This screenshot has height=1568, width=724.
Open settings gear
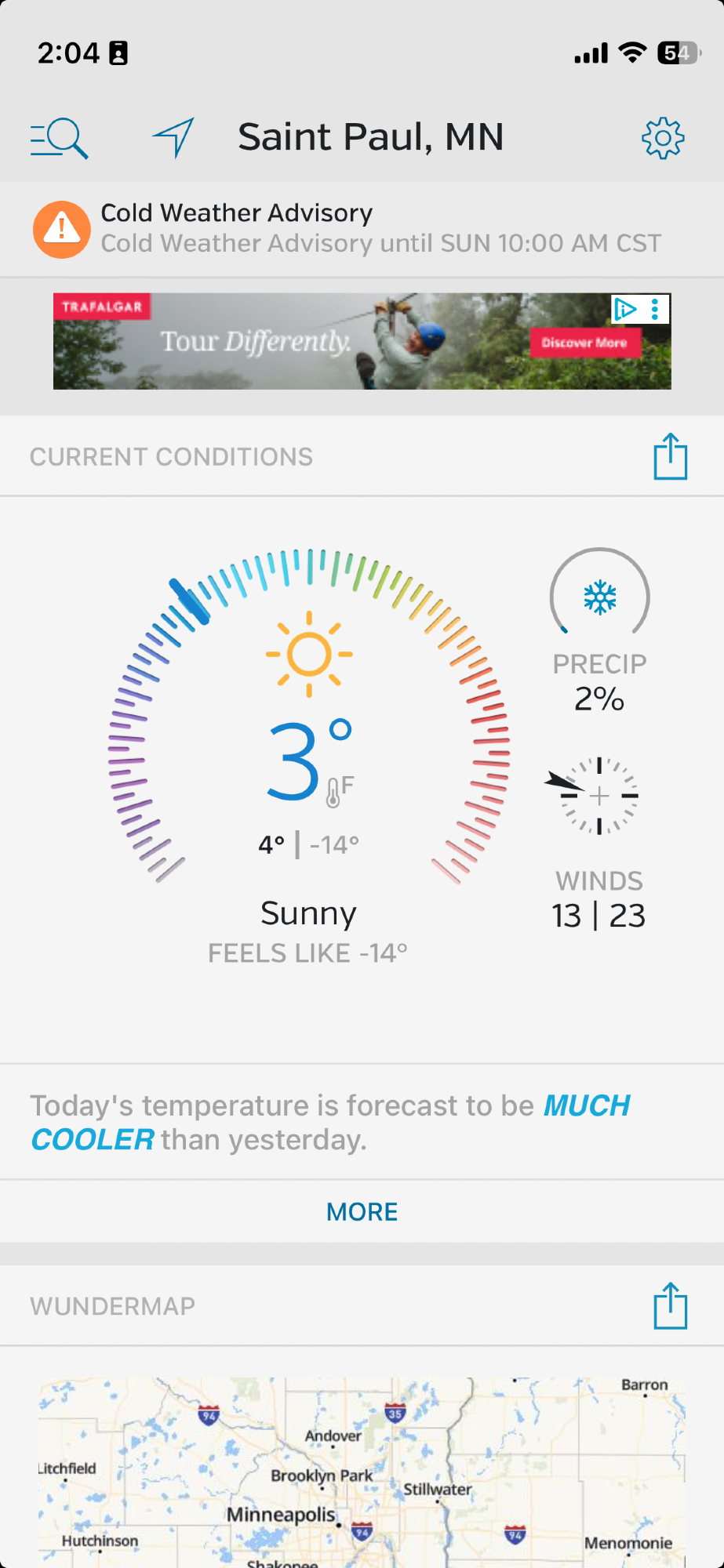663,139
